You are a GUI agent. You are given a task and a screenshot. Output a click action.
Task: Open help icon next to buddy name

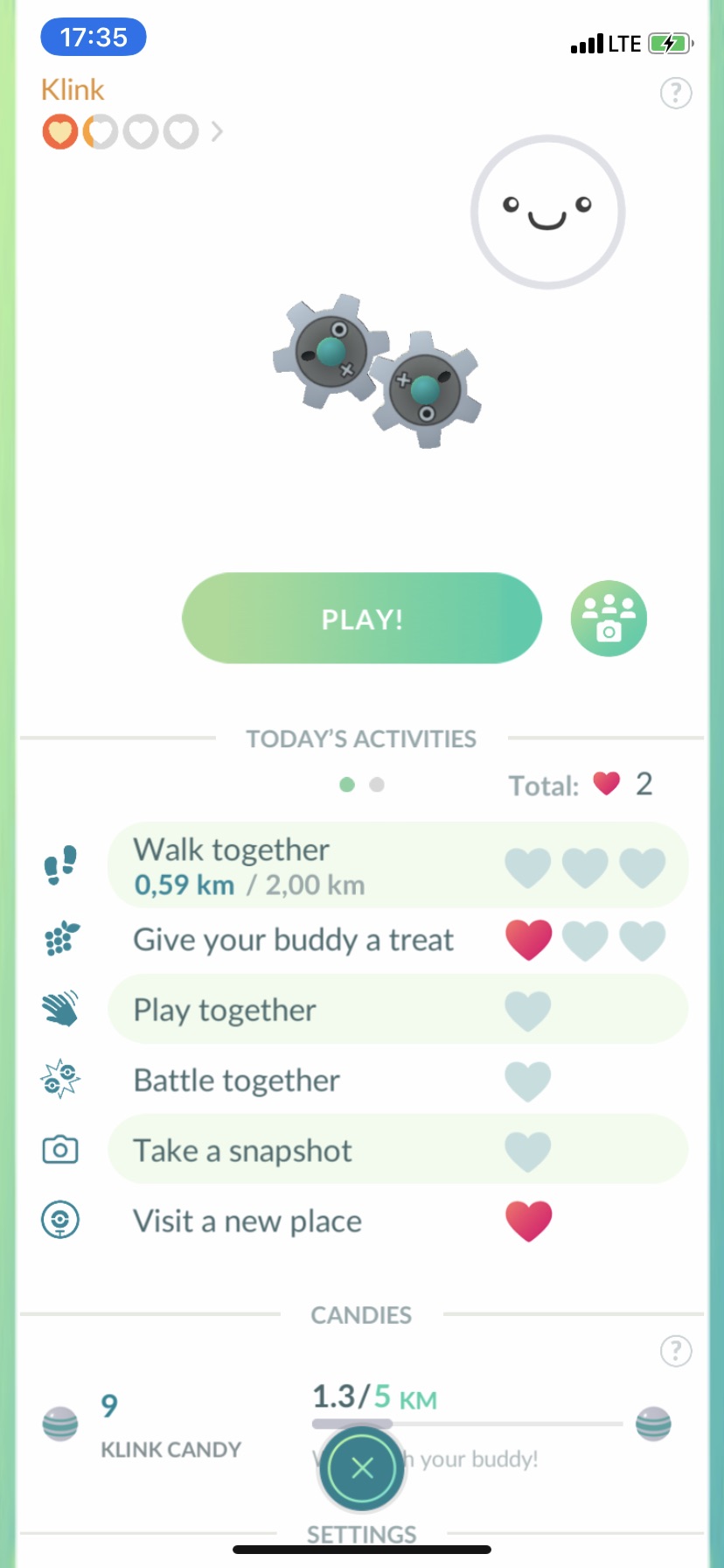pos(675,93)
